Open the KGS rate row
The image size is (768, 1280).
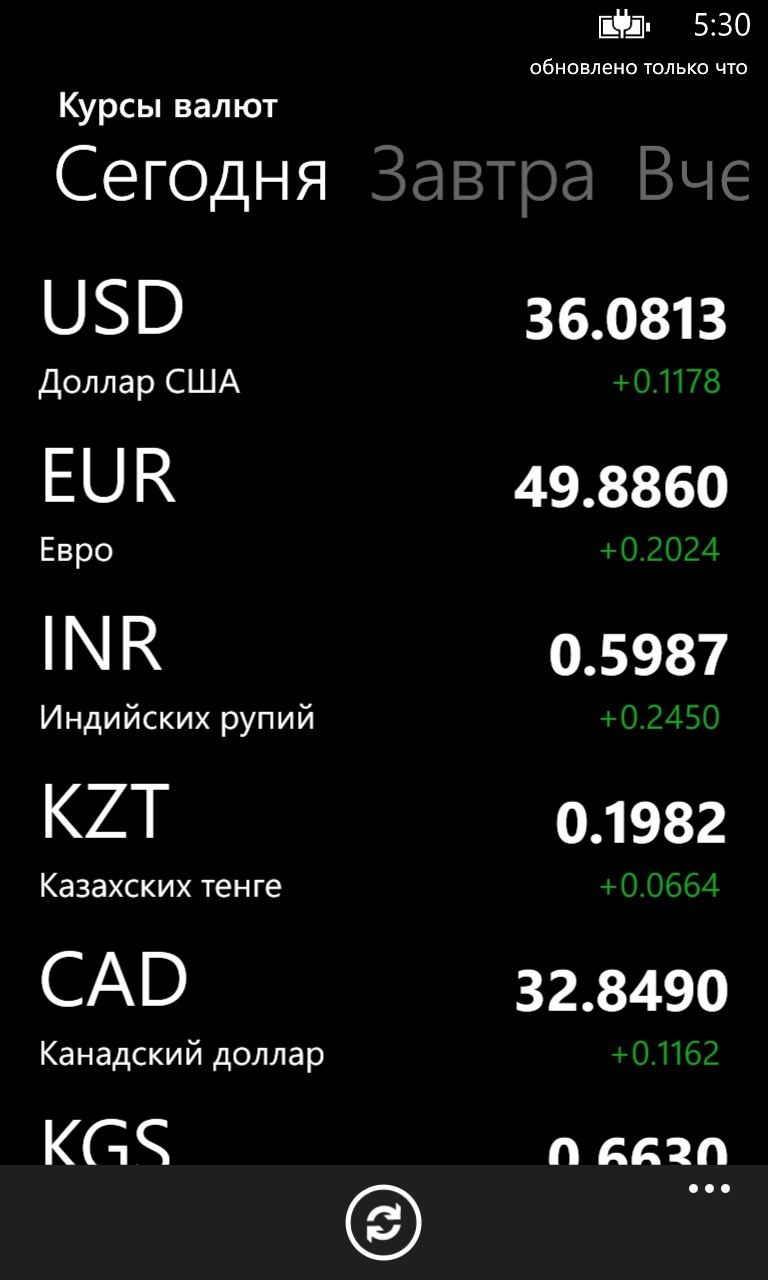tap(383, 1140)
